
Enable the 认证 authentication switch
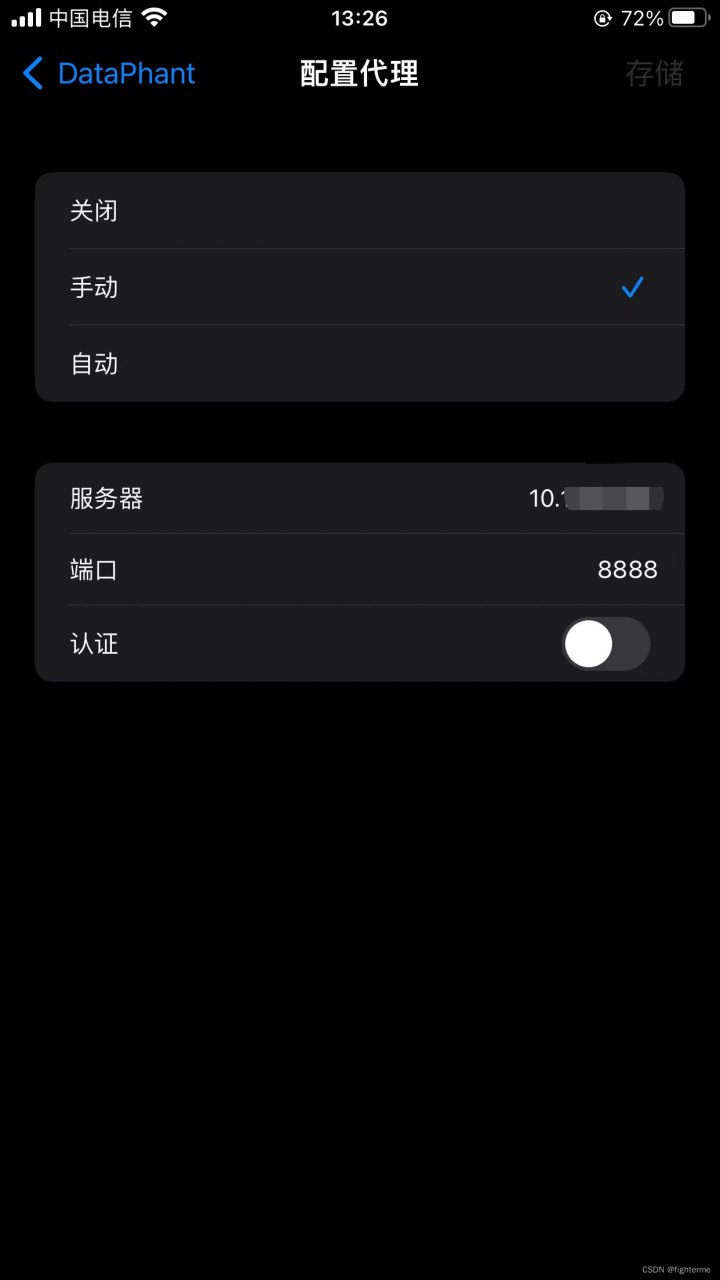tap(606, 644)
